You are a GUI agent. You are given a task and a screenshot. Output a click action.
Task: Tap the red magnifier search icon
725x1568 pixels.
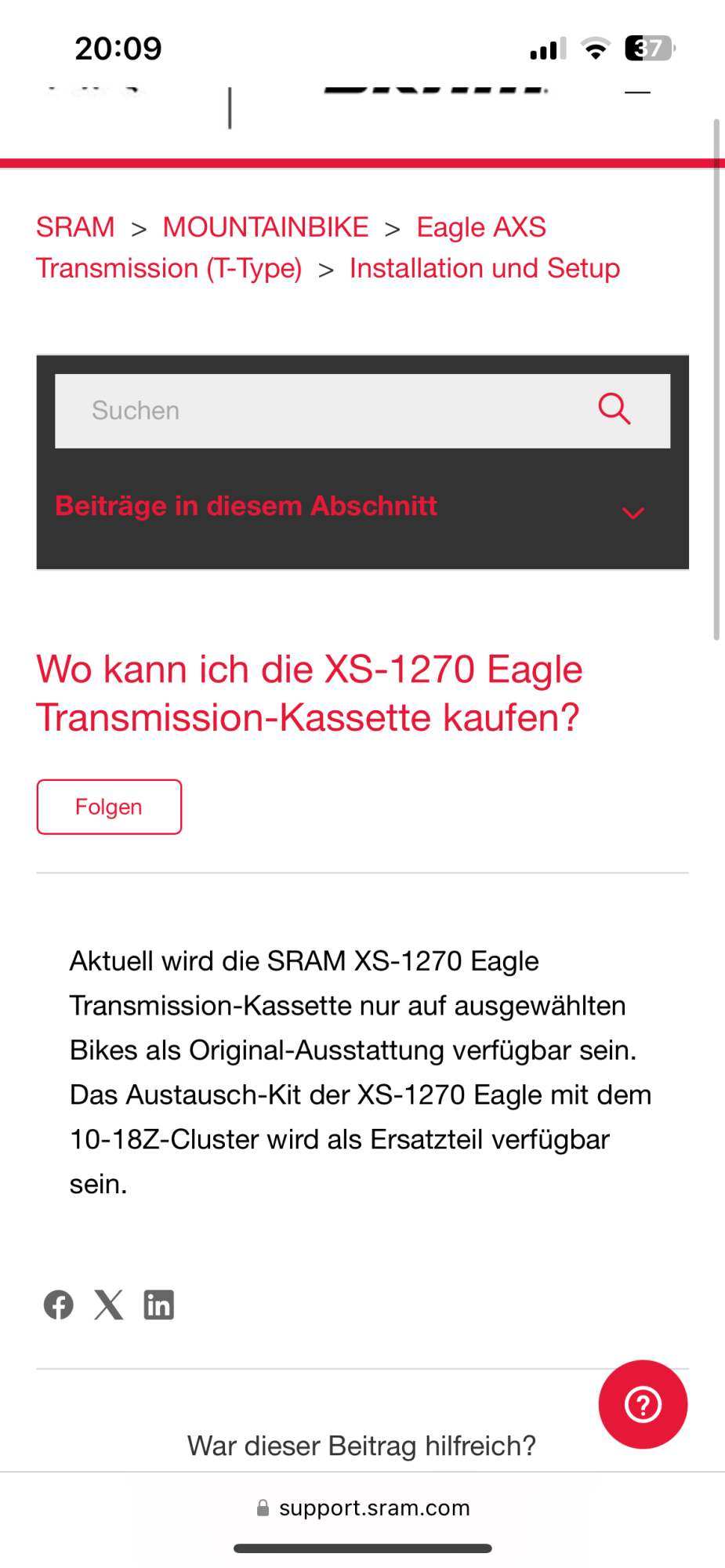coord(614,409)
